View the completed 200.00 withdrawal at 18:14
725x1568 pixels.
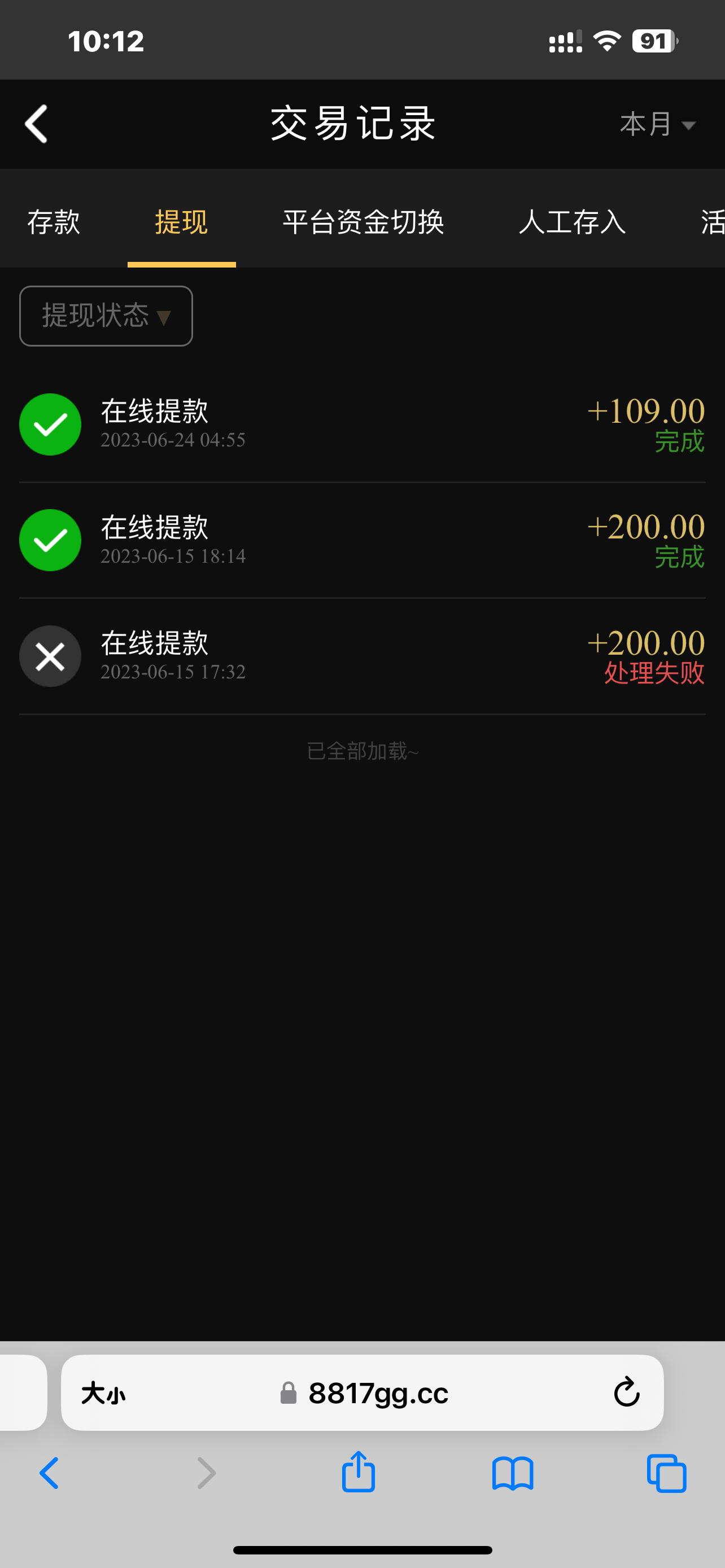[x=362, y=540]
